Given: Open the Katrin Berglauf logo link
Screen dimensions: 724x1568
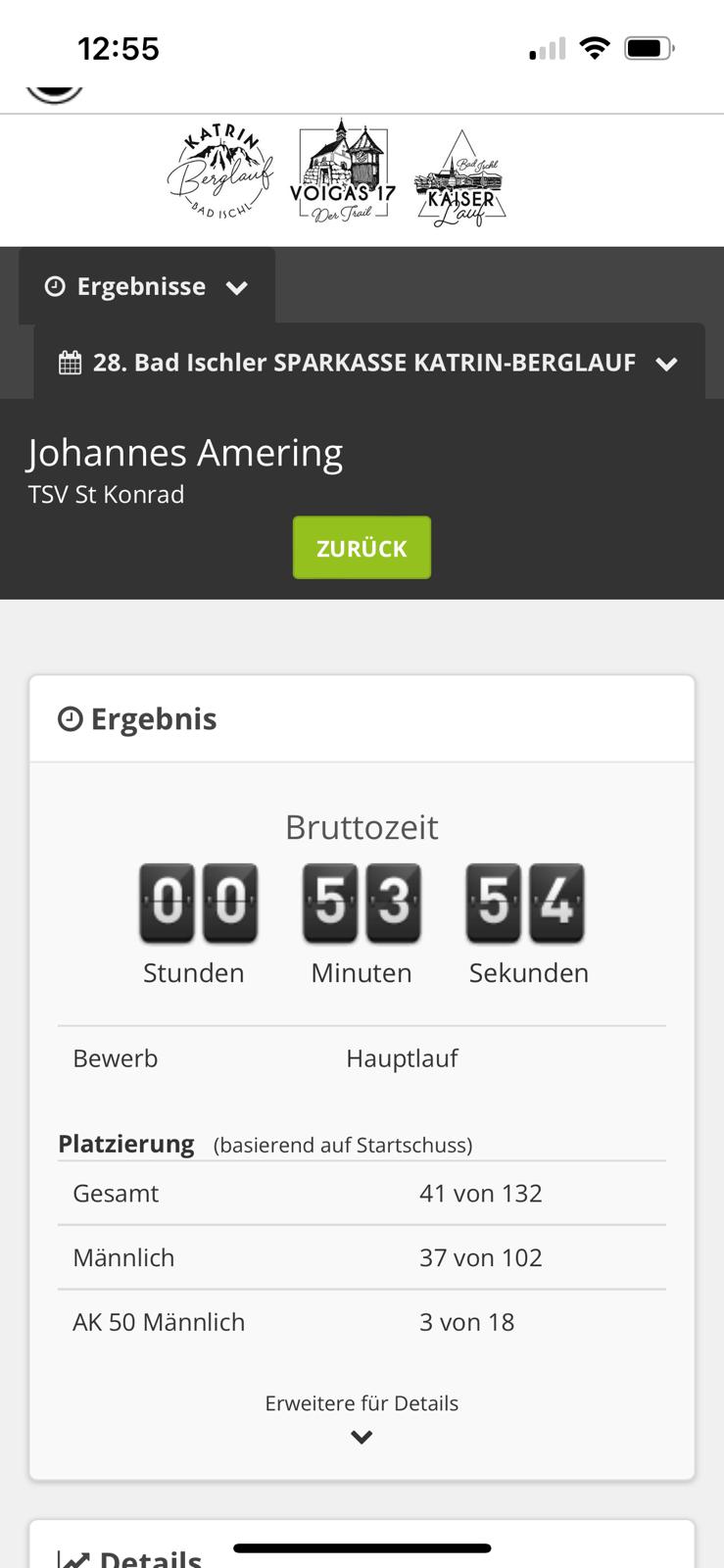Looking at the screenshot, I should tap(219, 172).
